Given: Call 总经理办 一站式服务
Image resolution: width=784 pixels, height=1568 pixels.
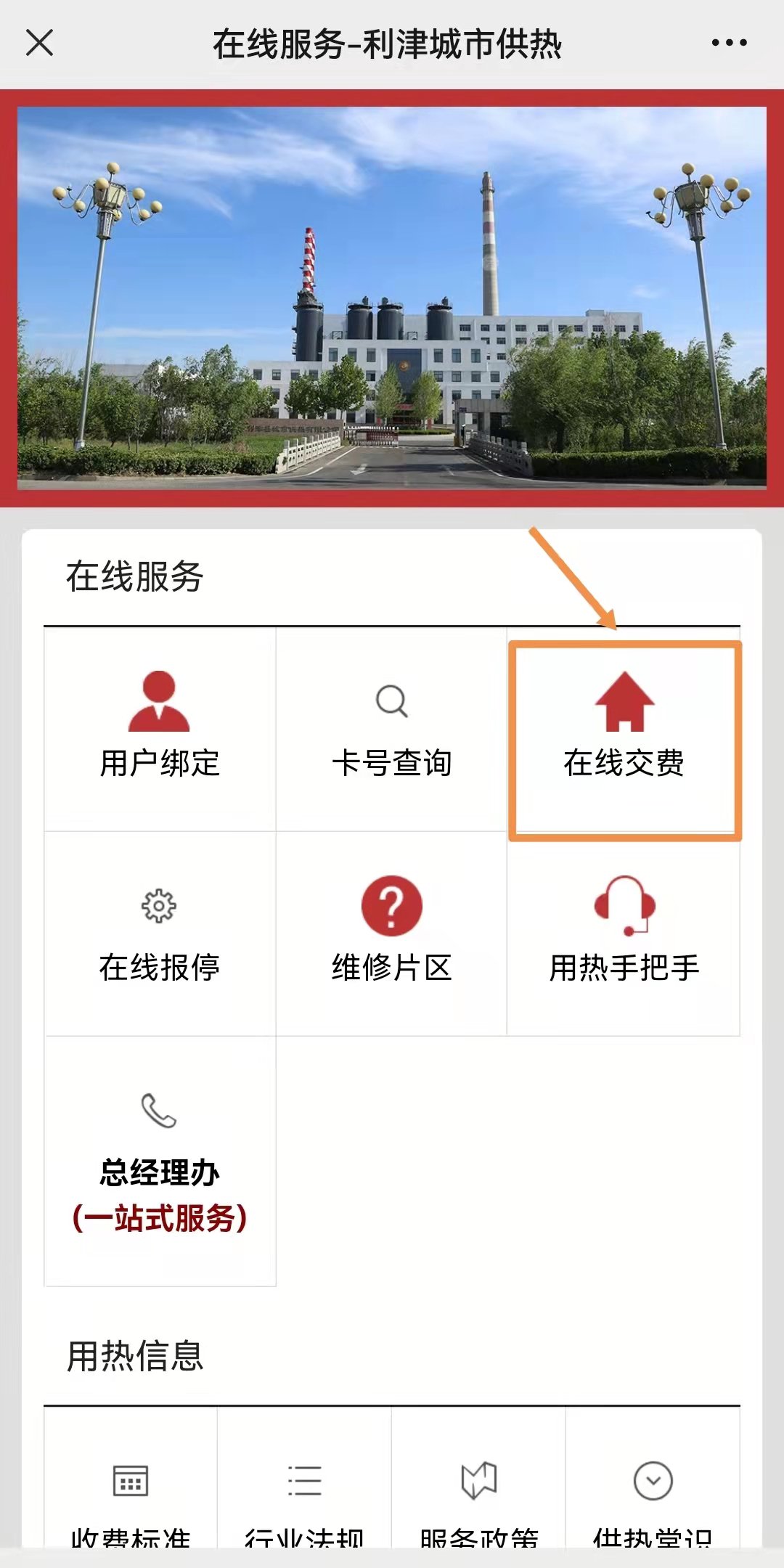Looking at the screenshot, I should pyautogui.click(x=160, y=1161).
